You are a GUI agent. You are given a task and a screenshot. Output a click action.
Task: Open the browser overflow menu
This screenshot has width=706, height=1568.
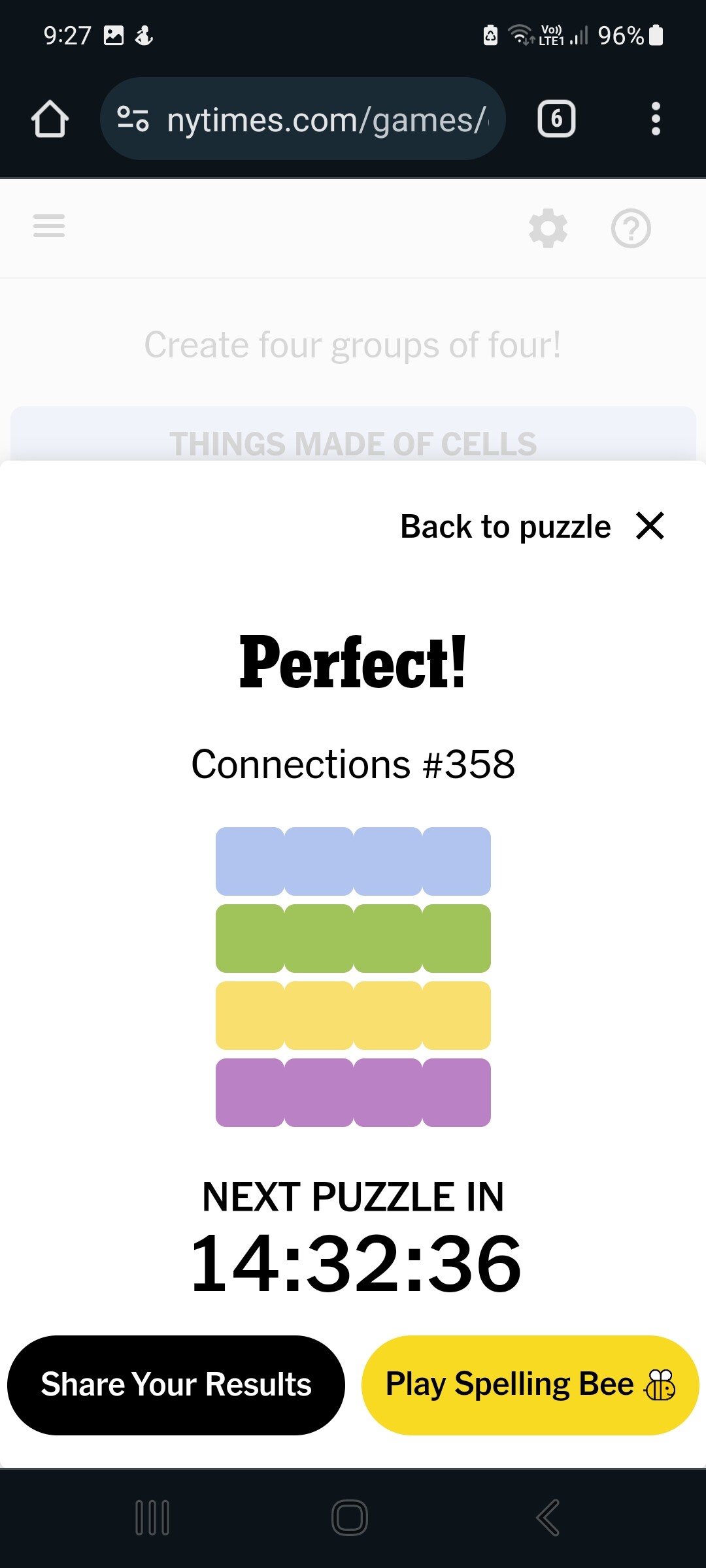point(656,119)
